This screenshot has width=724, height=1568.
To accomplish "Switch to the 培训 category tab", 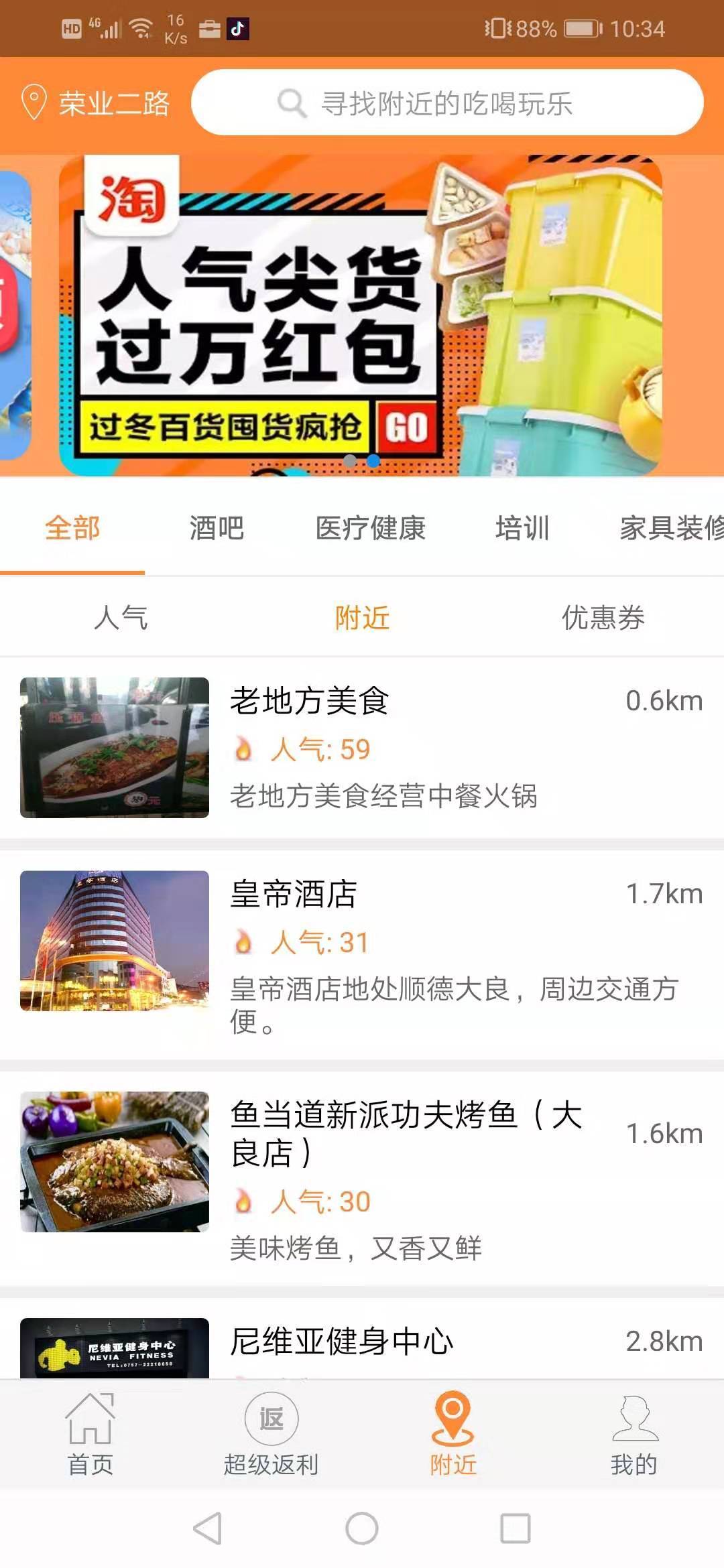I will click(522, 529).
